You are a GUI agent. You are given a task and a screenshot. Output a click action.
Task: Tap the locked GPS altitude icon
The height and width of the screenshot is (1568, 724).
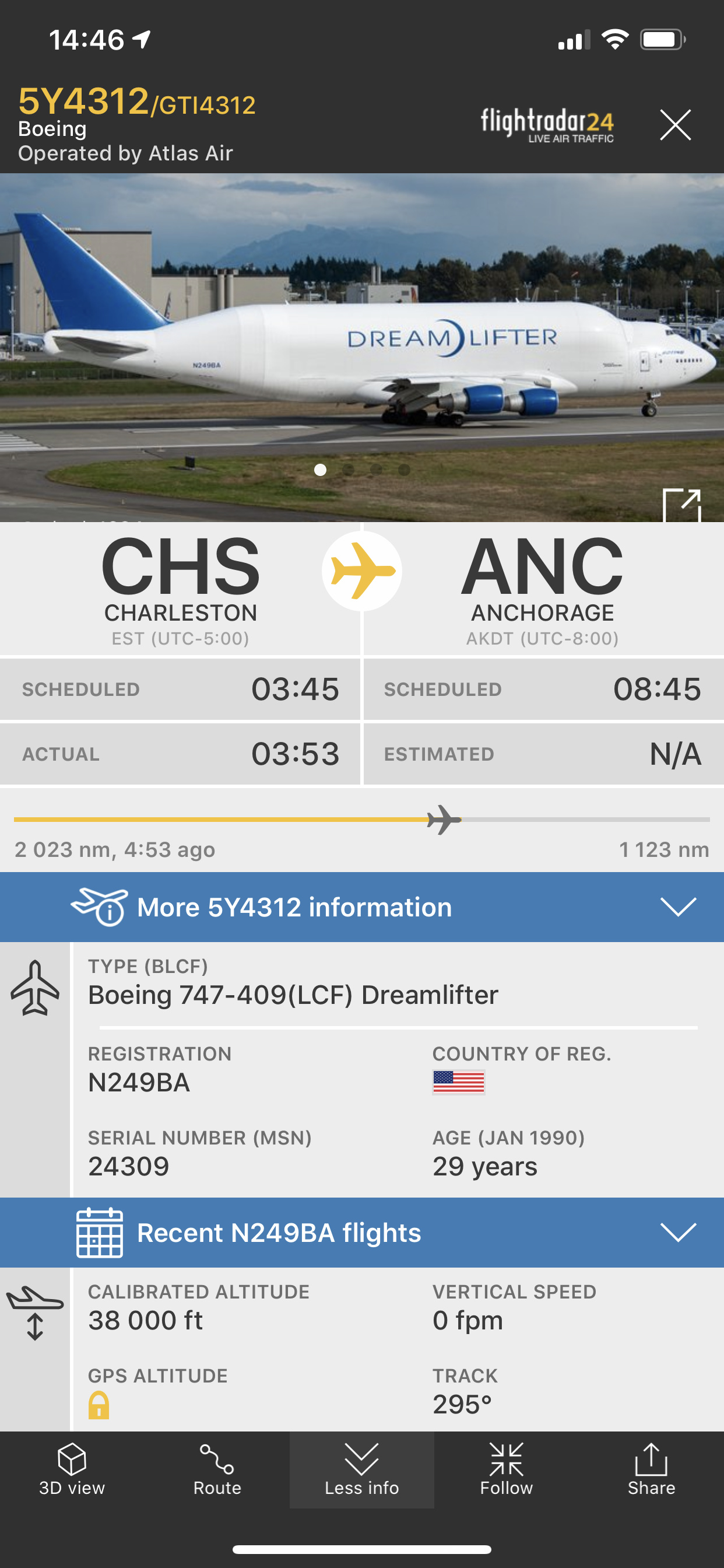tap(99, 1405)
